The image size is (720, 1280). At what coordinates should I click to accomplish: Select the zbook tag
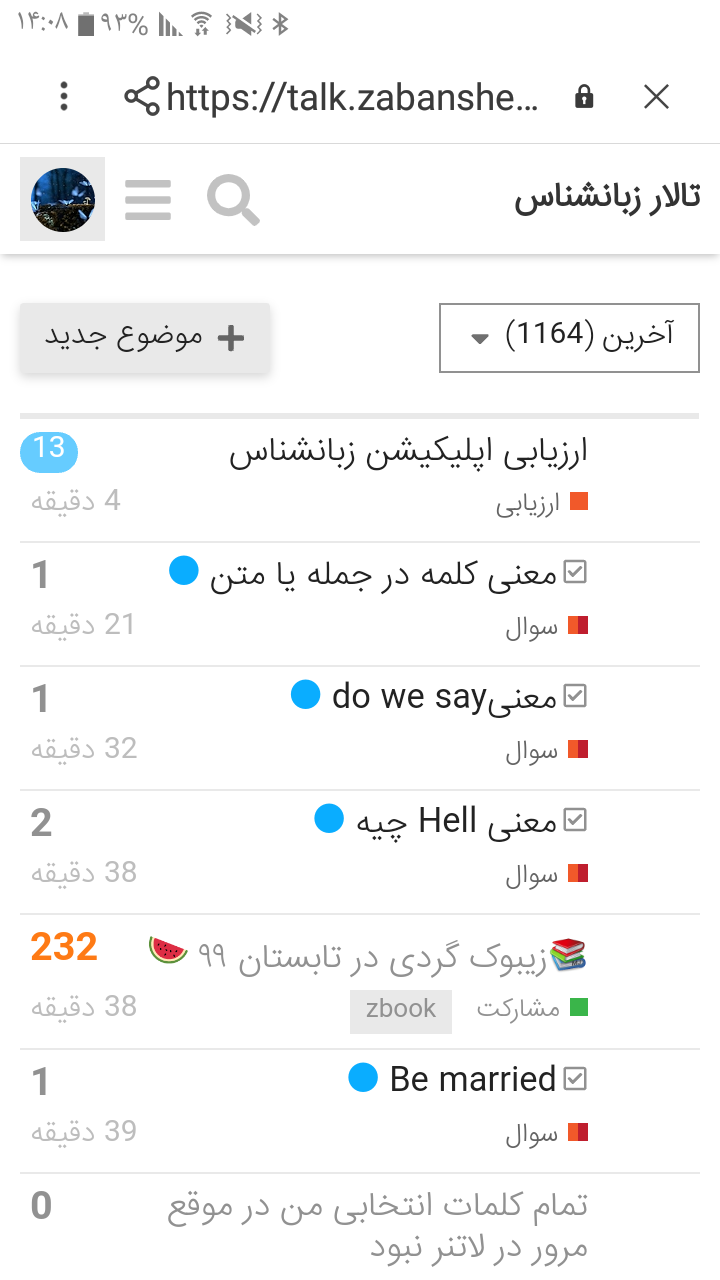400,1009
